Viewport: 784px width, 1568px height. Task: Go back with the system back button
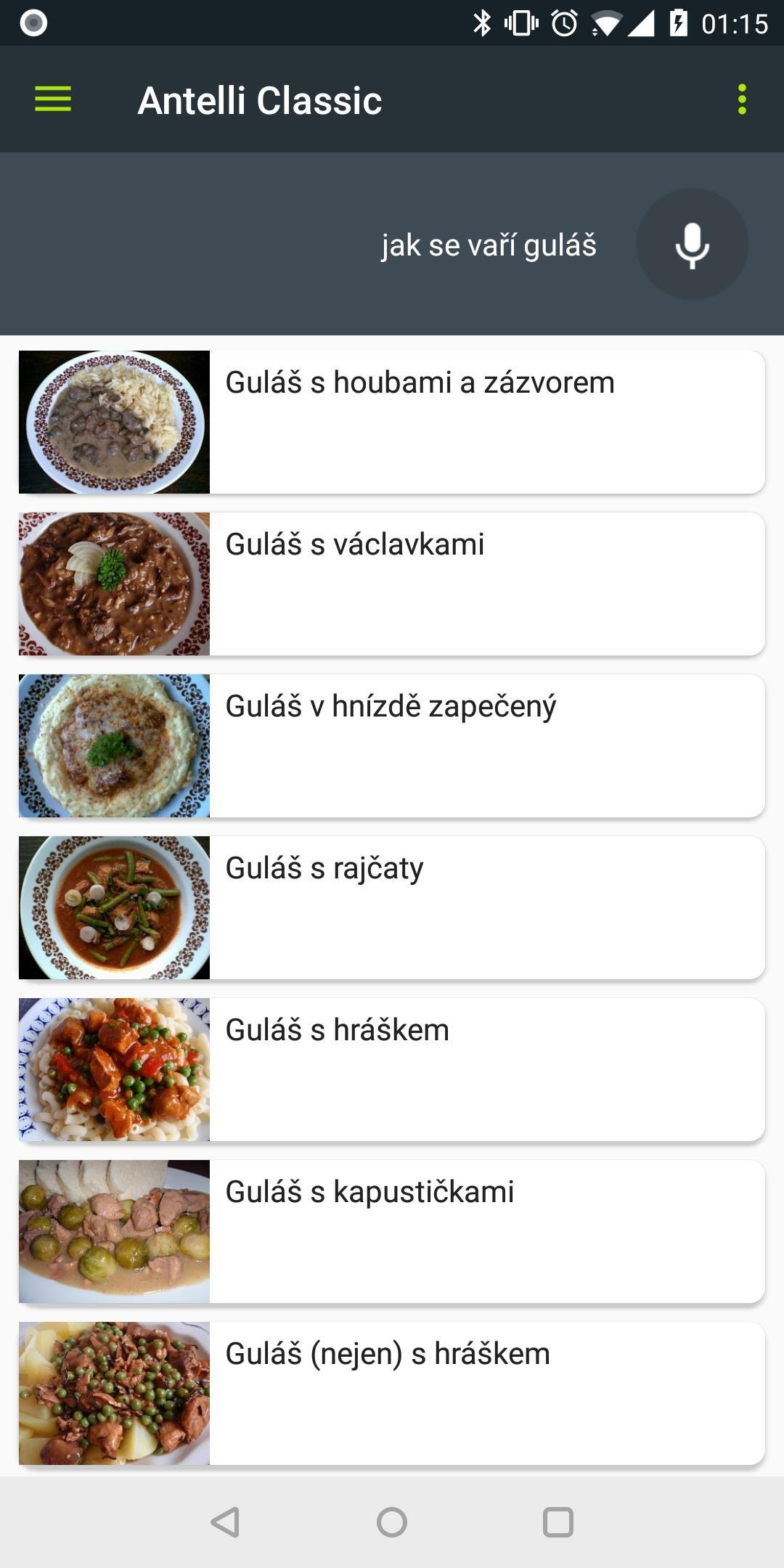pyautogui.click(x=225, y=1522)
